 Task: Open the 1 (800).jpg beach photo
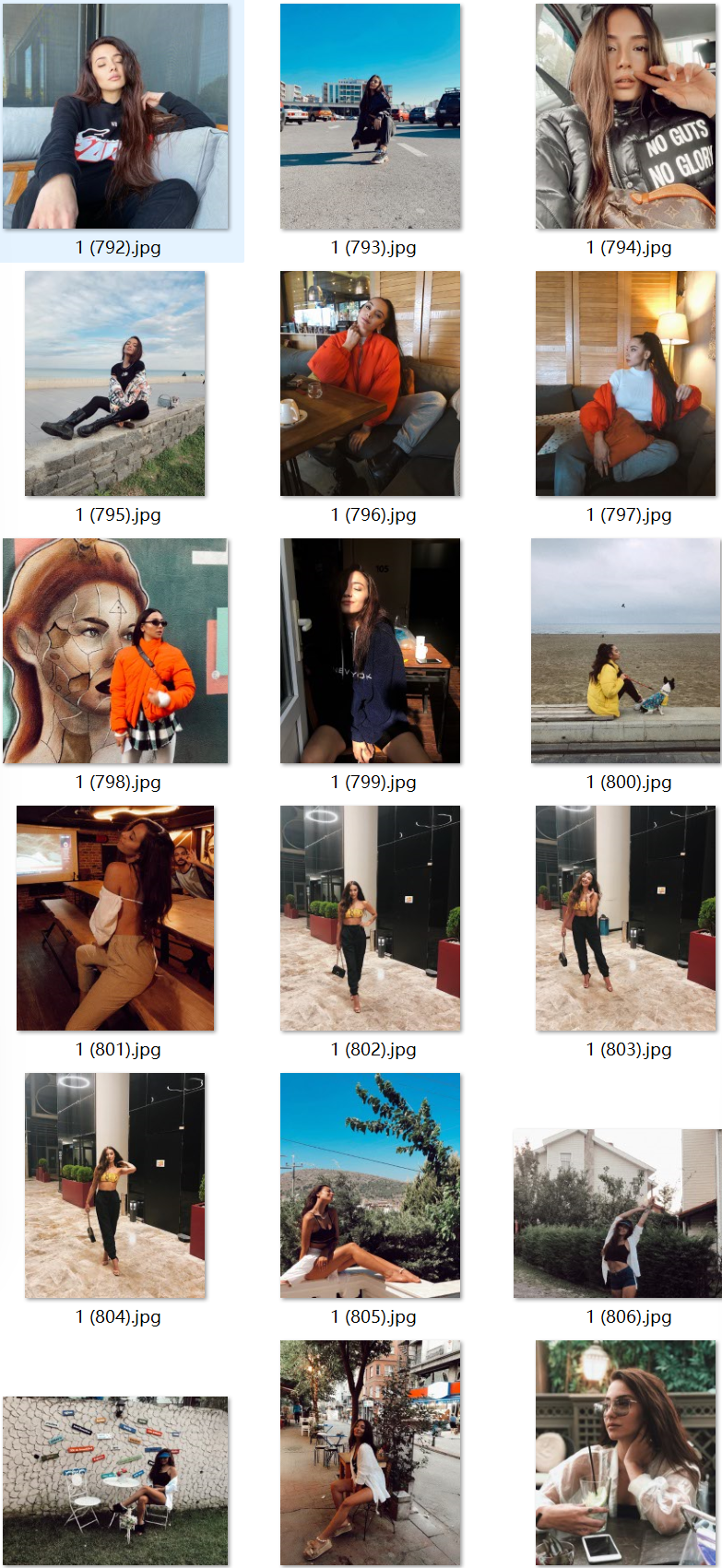625,651
